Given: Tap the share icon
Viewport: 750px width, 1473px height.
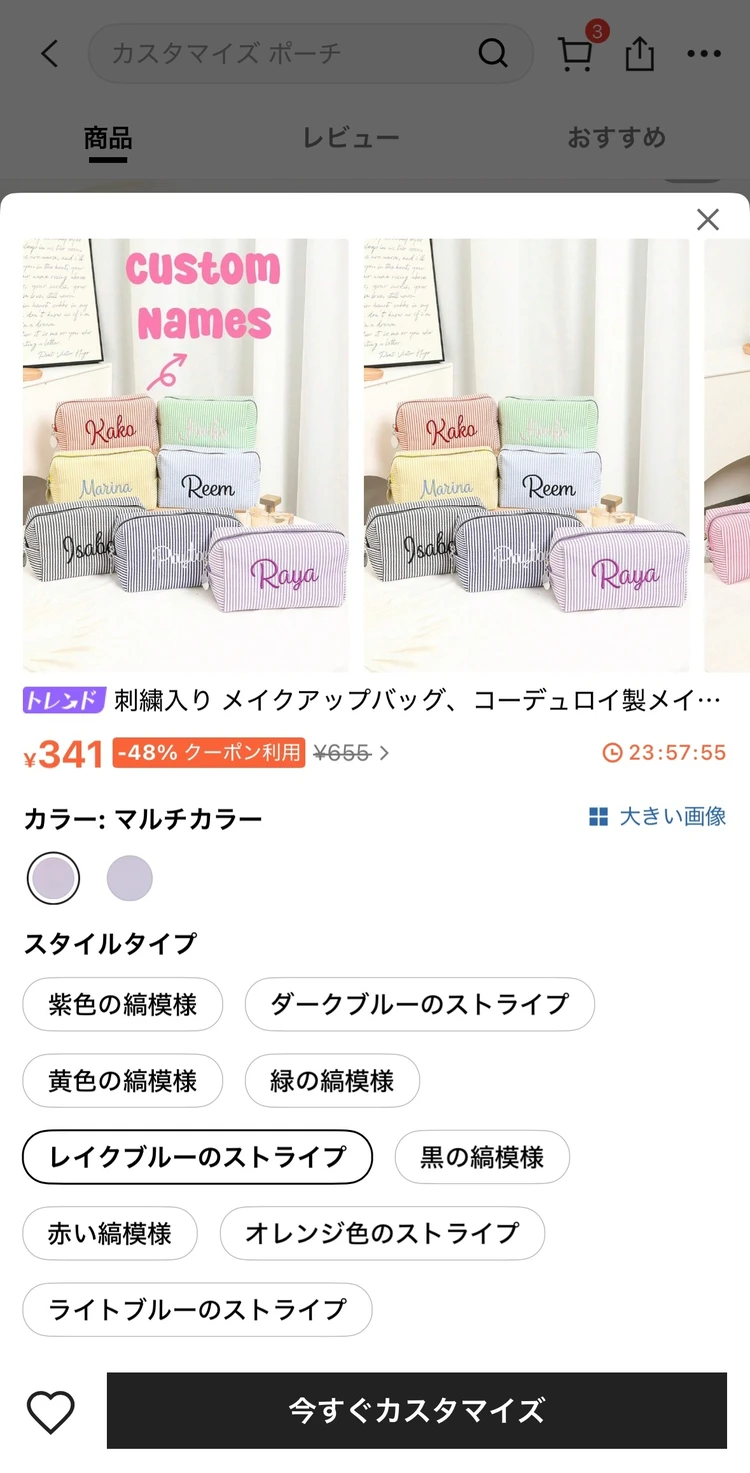Looking at the screenshot, I should 640,53.
